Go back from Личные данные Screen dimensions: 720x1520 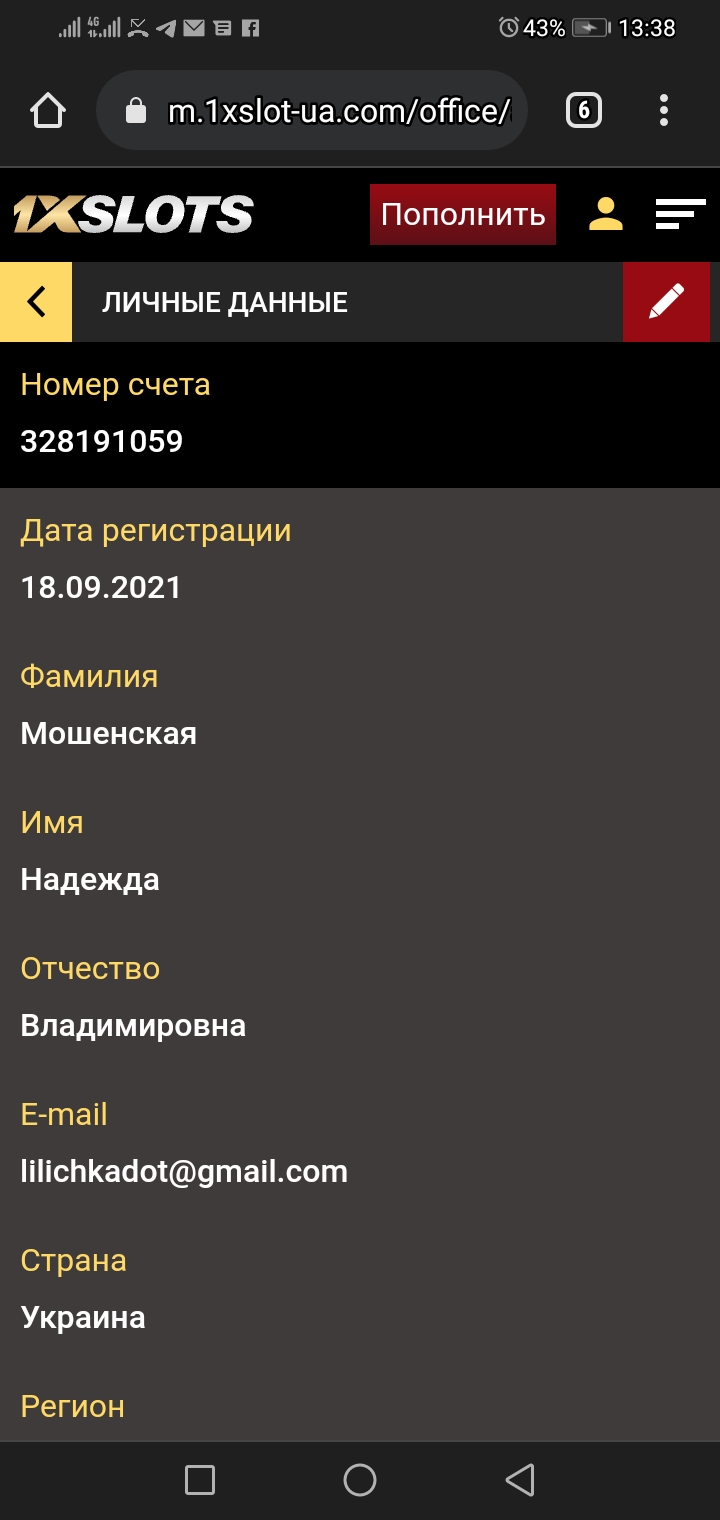coord(36,302)
